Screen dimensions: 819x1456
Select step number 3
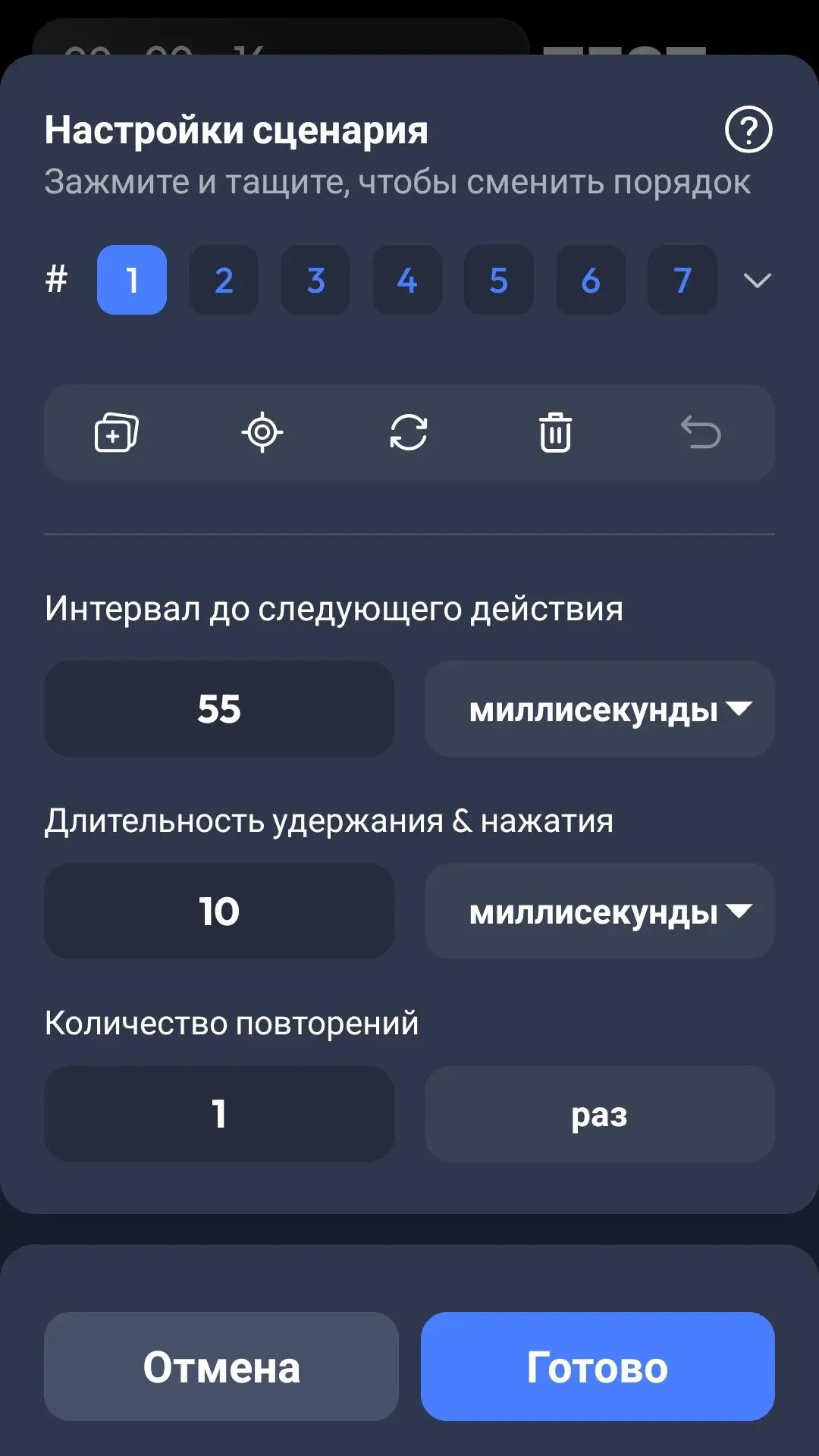click(315, 280)
